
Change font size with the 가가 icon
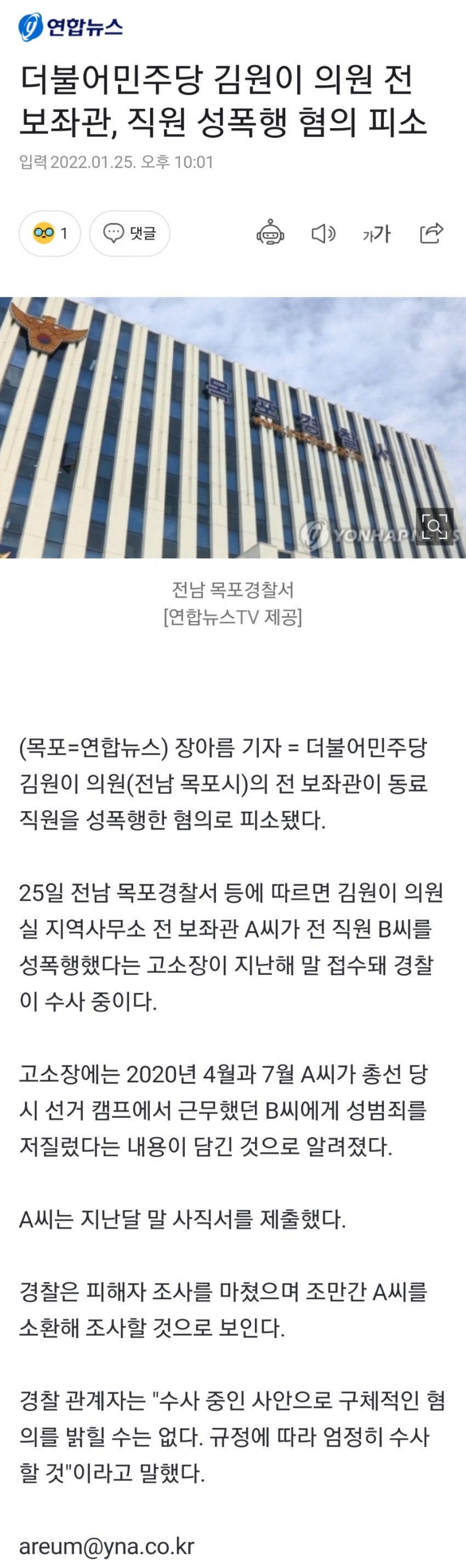point(376,233)
